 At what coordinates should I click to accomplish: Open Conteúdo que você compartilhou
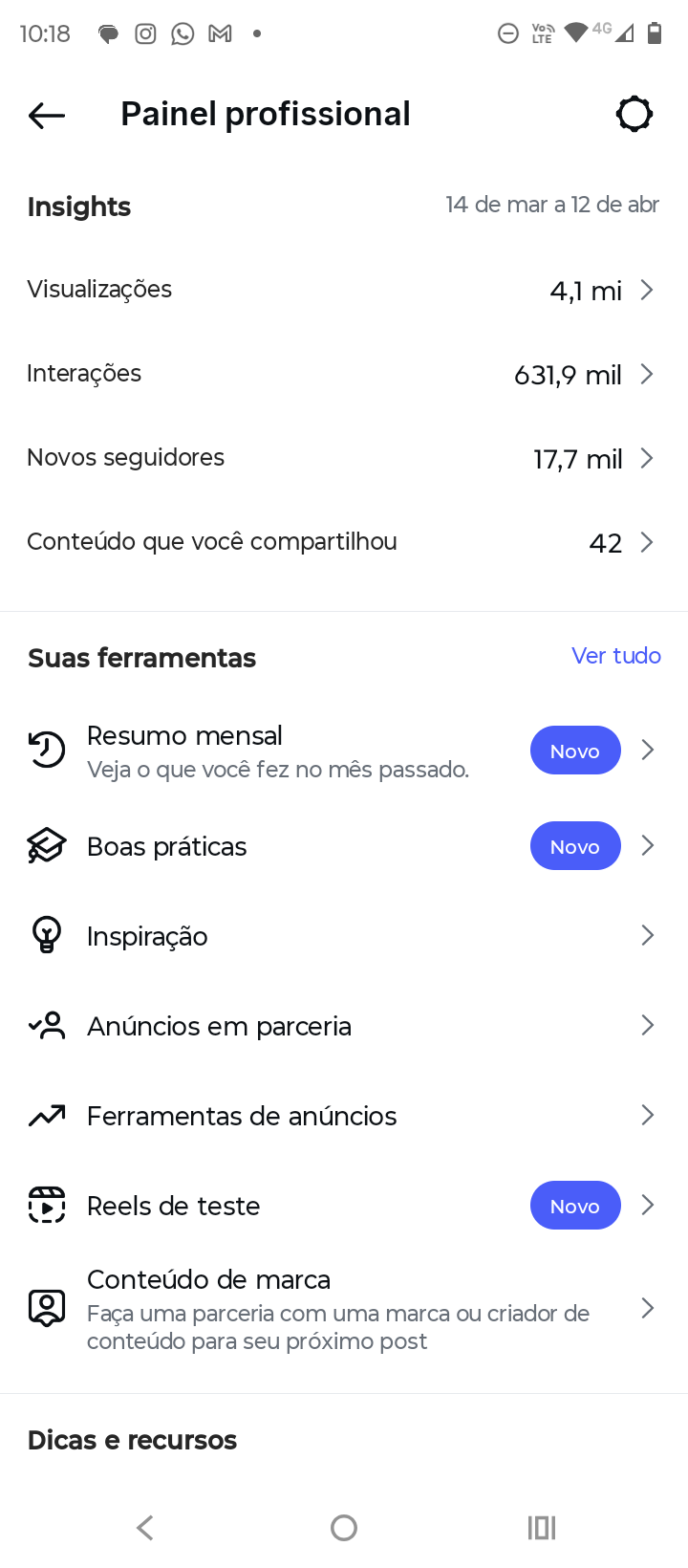tap(342, 542)
